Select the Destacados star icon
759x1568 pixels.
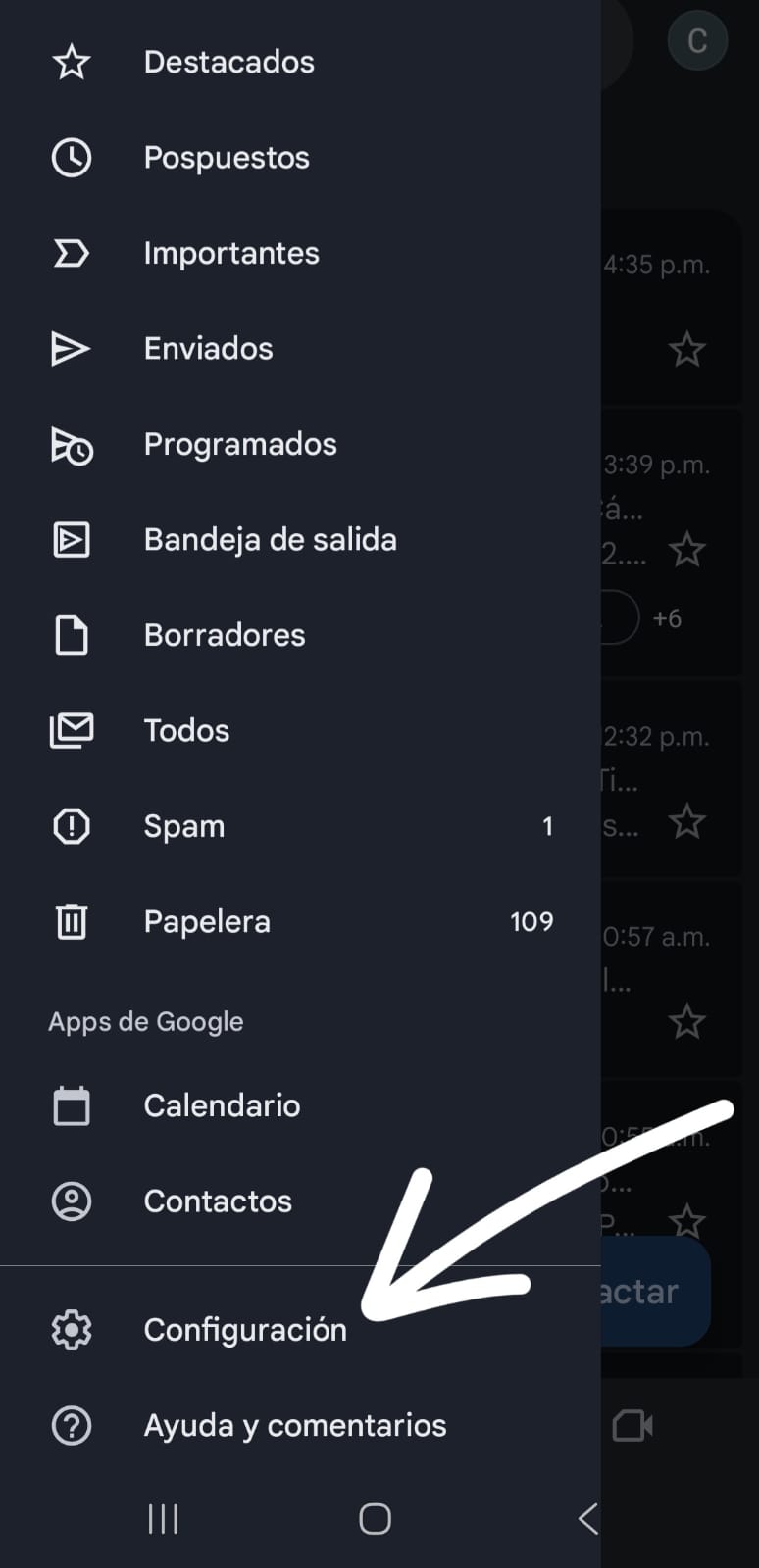point(71,62)
